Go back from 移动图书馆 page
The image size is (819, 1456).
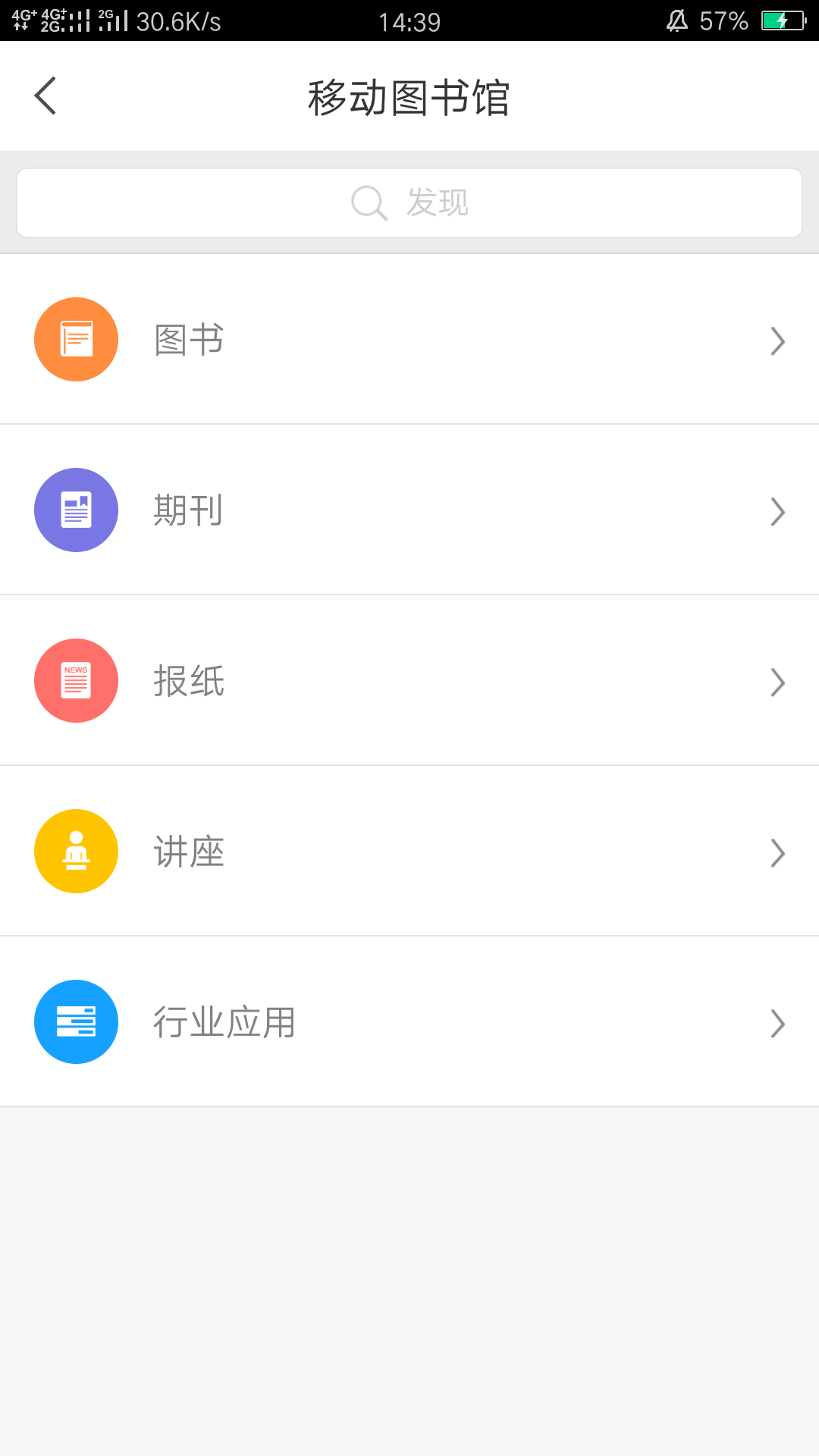pyautogui.click(x=45, y=96)
